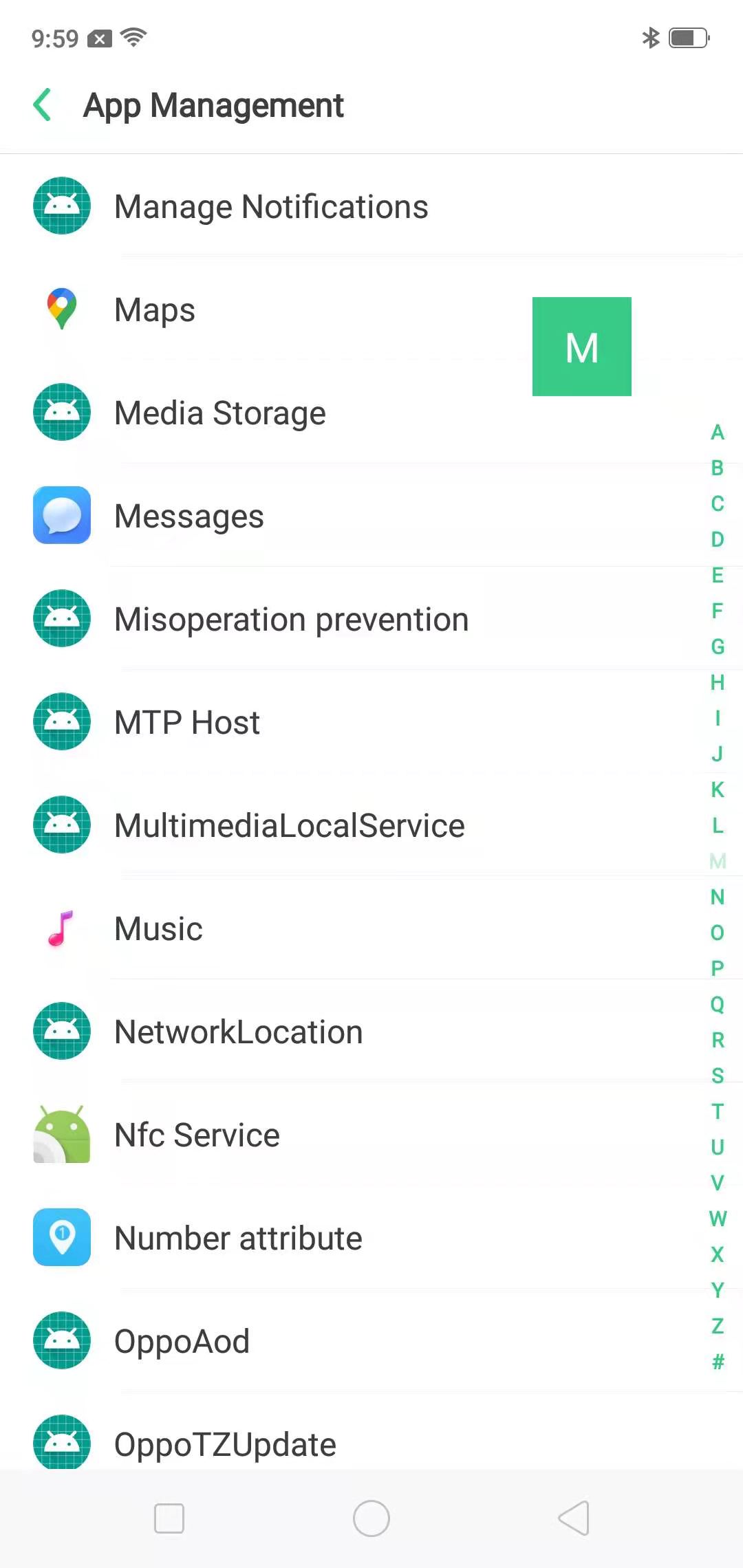The height and width of the screenshot is (1568, 743).
Task: Jump to letter A in the alphabet index
Action: tap(717, 433)
